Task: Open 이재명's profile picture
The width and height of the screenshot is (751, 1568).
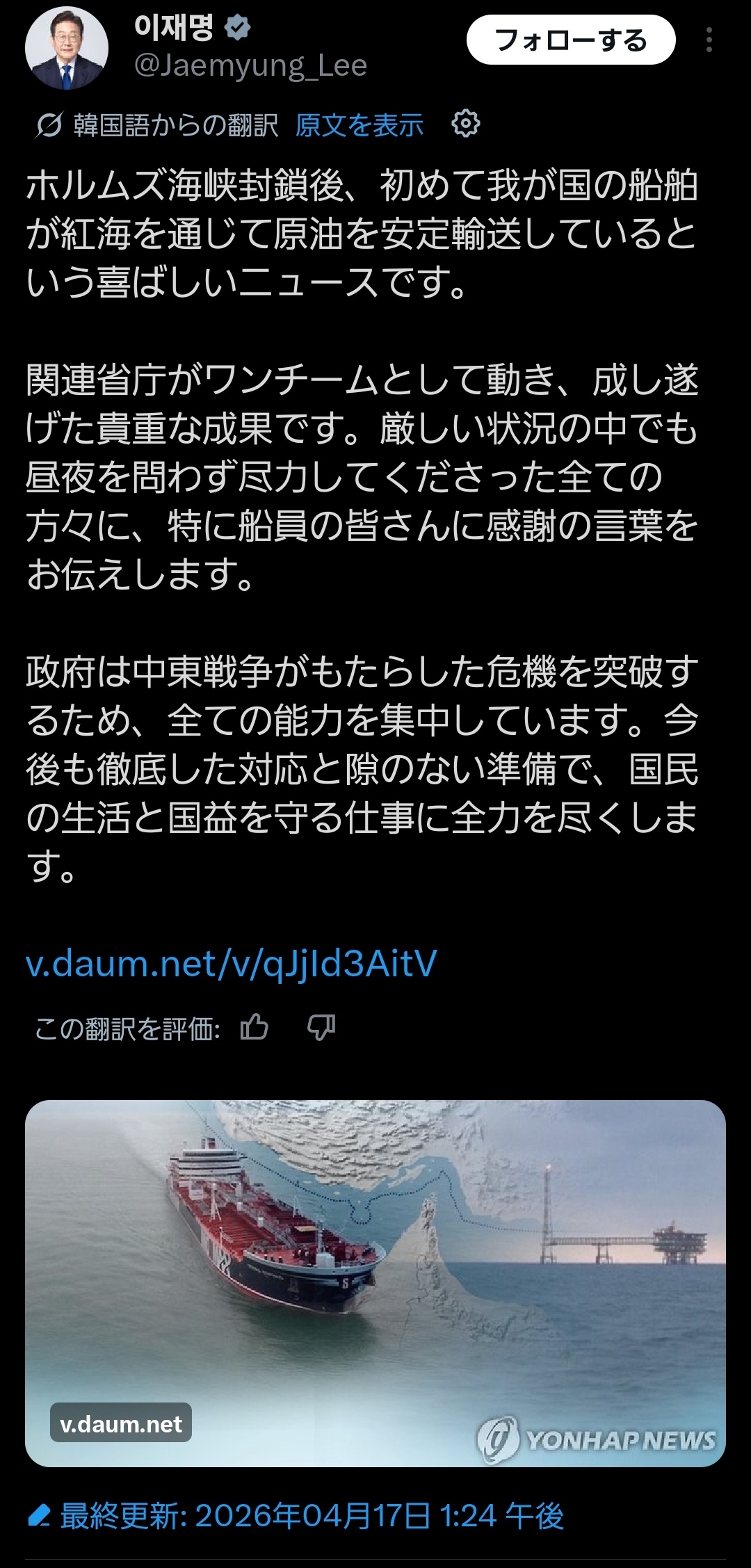Action: pos(67,48)
